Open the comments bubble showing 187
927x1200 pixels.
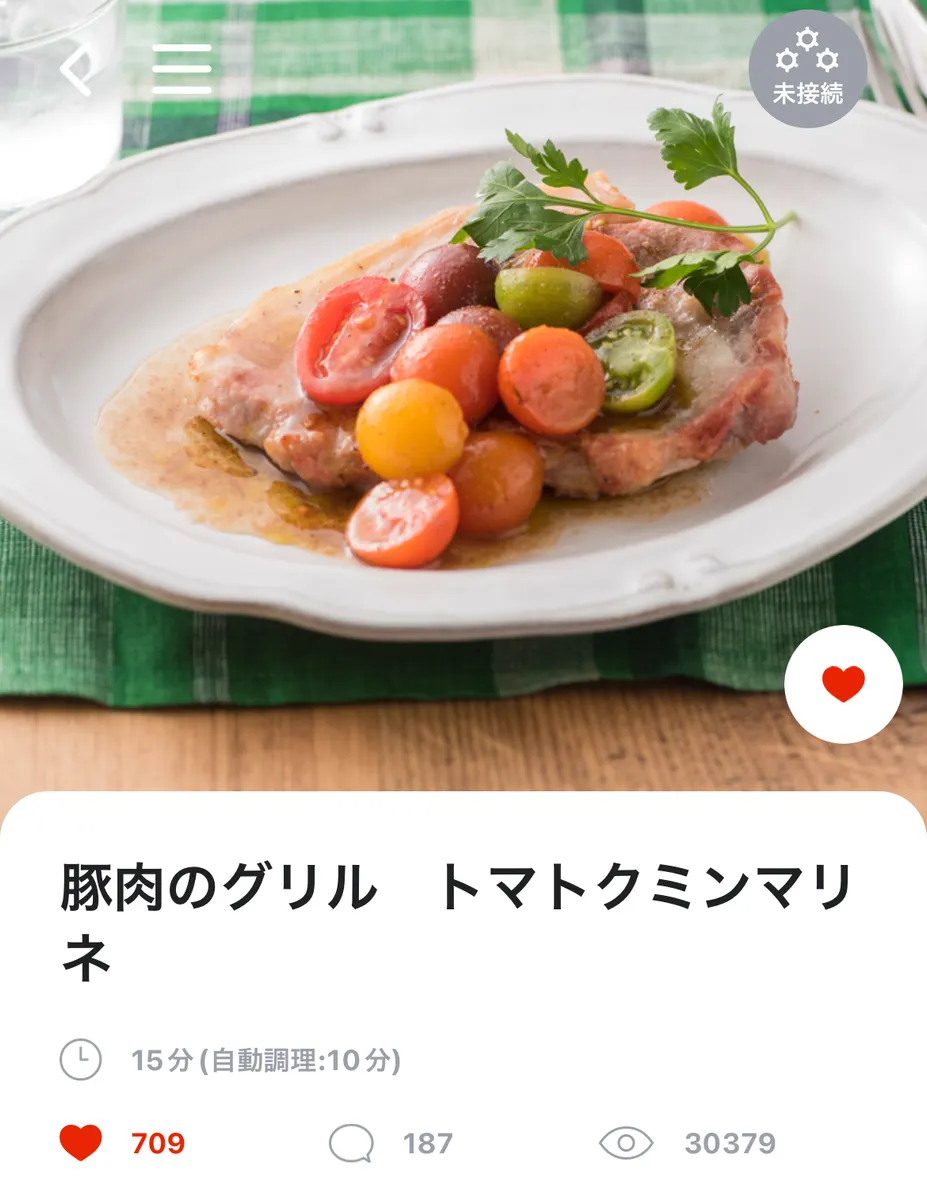pyautogui.click(x=351, y=1143)
